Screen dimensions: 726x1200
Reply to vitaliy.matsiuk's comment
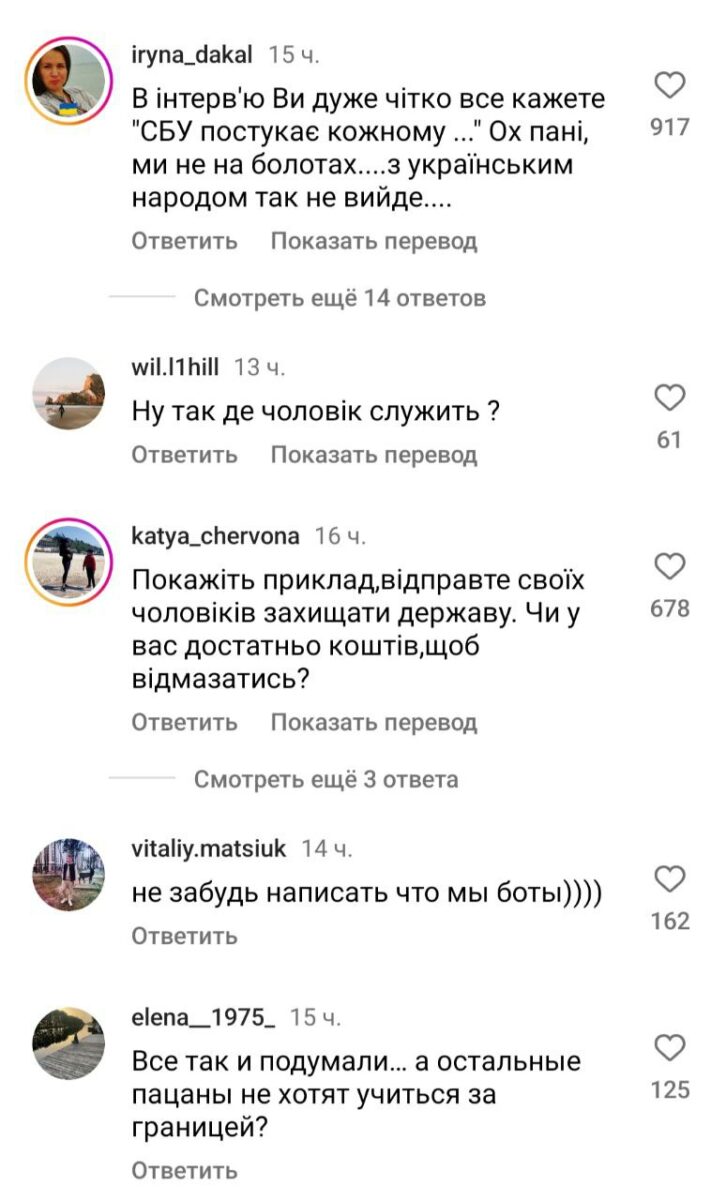(185, 936)
